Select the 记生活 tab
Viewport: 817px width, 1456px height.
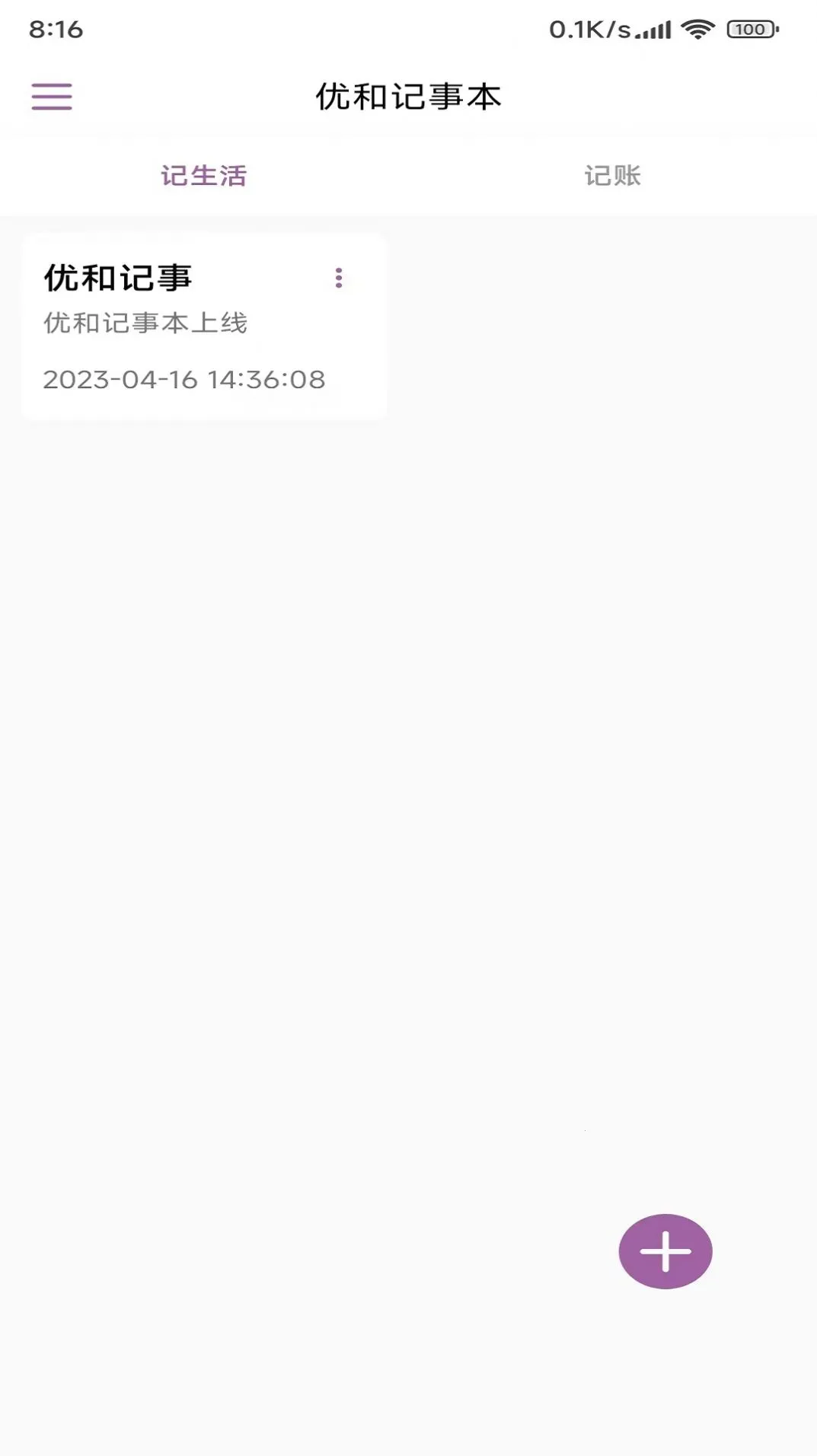pos(204,176)
